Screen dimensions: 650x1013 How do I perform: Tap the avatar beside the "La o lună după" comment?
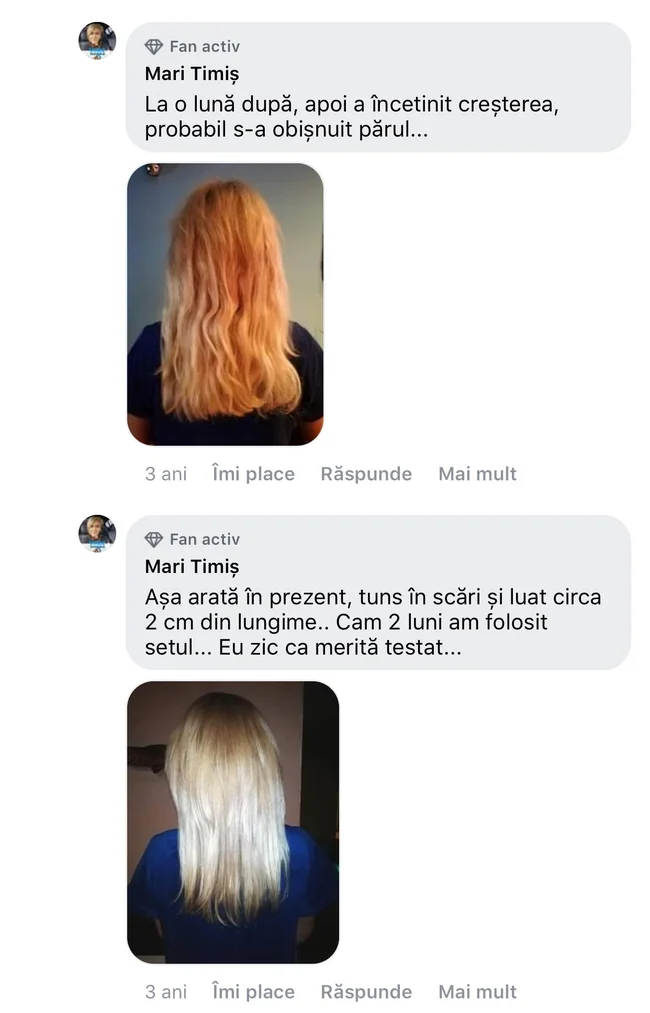pos(97,41)
